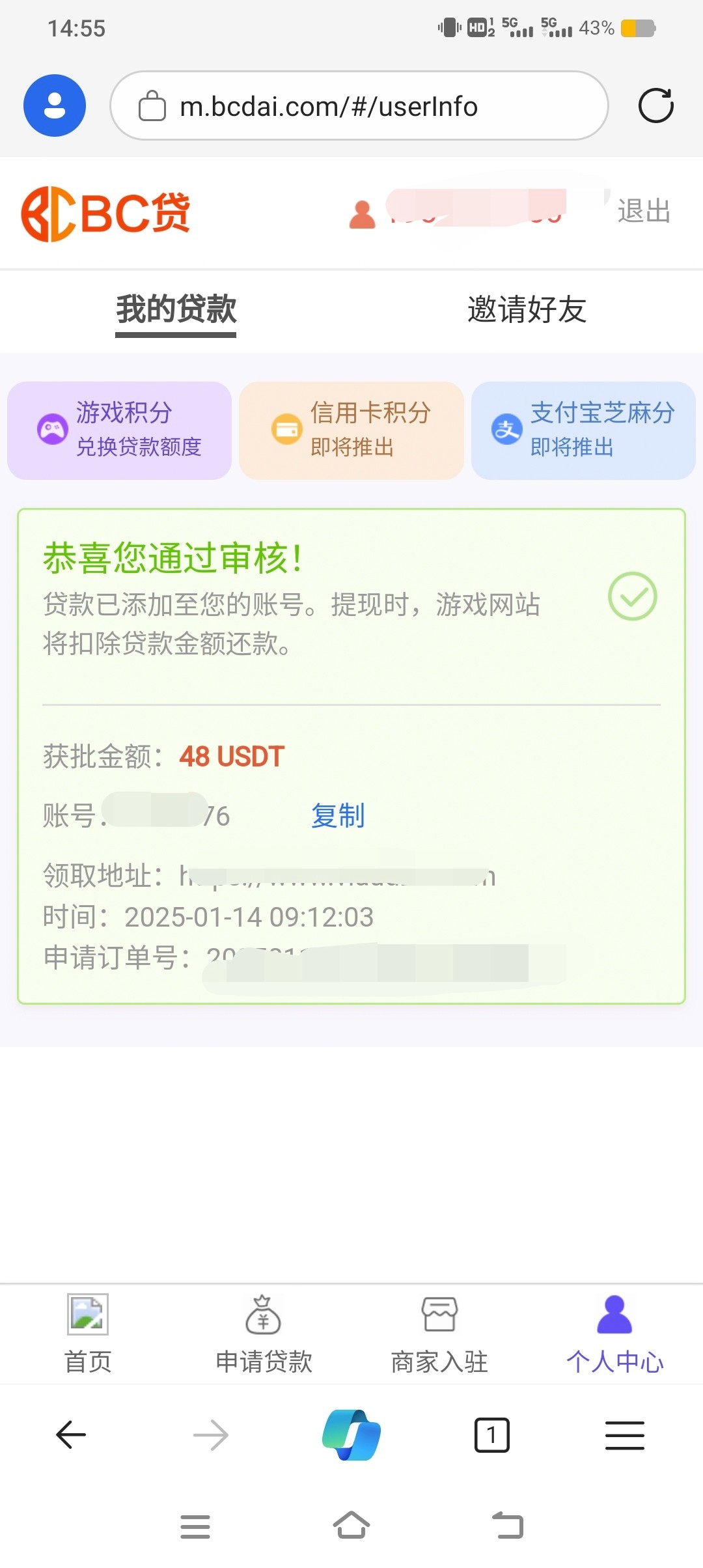The width and height of the screenshot is (703, 1568).
Task: Tap the 支付宝芝麻分 card
Action: point(583,430)
